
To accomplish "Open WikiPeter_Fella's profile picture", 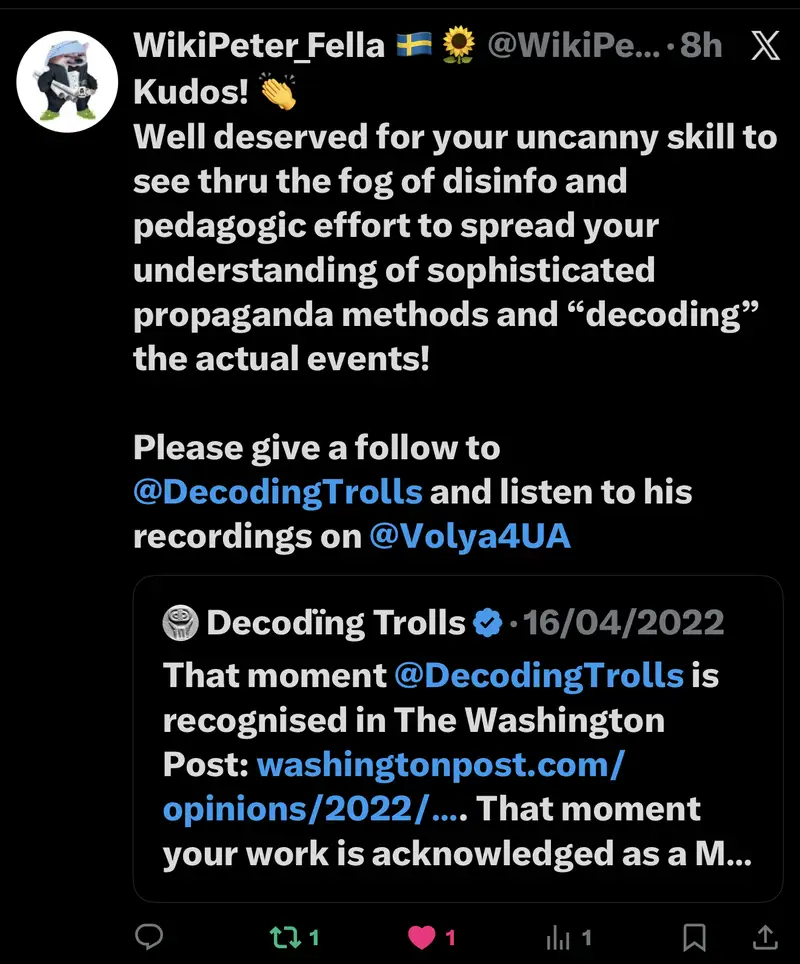I will pyautogui.click(x=68, y=81).
